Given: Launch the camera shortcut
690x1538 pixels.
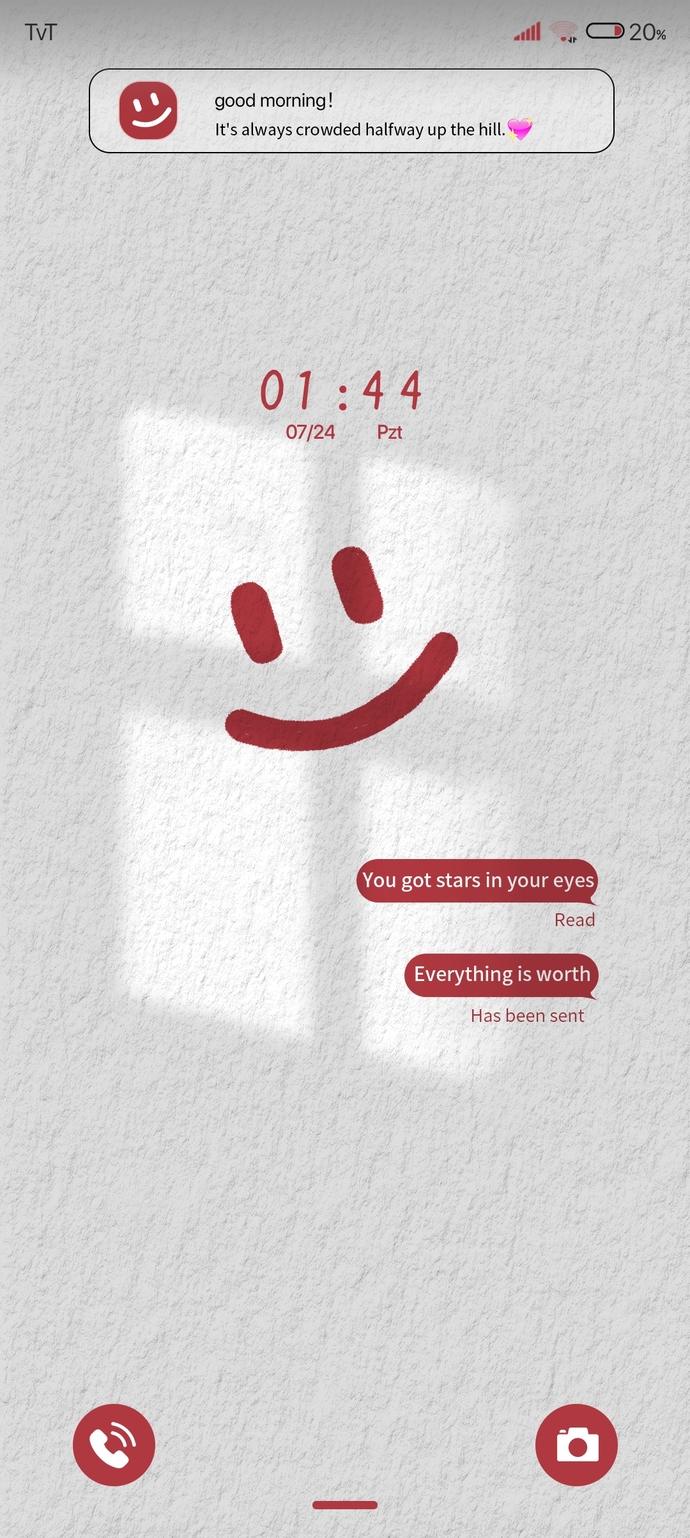Looking at the screenshot, I should click(x=577, y=1445).
